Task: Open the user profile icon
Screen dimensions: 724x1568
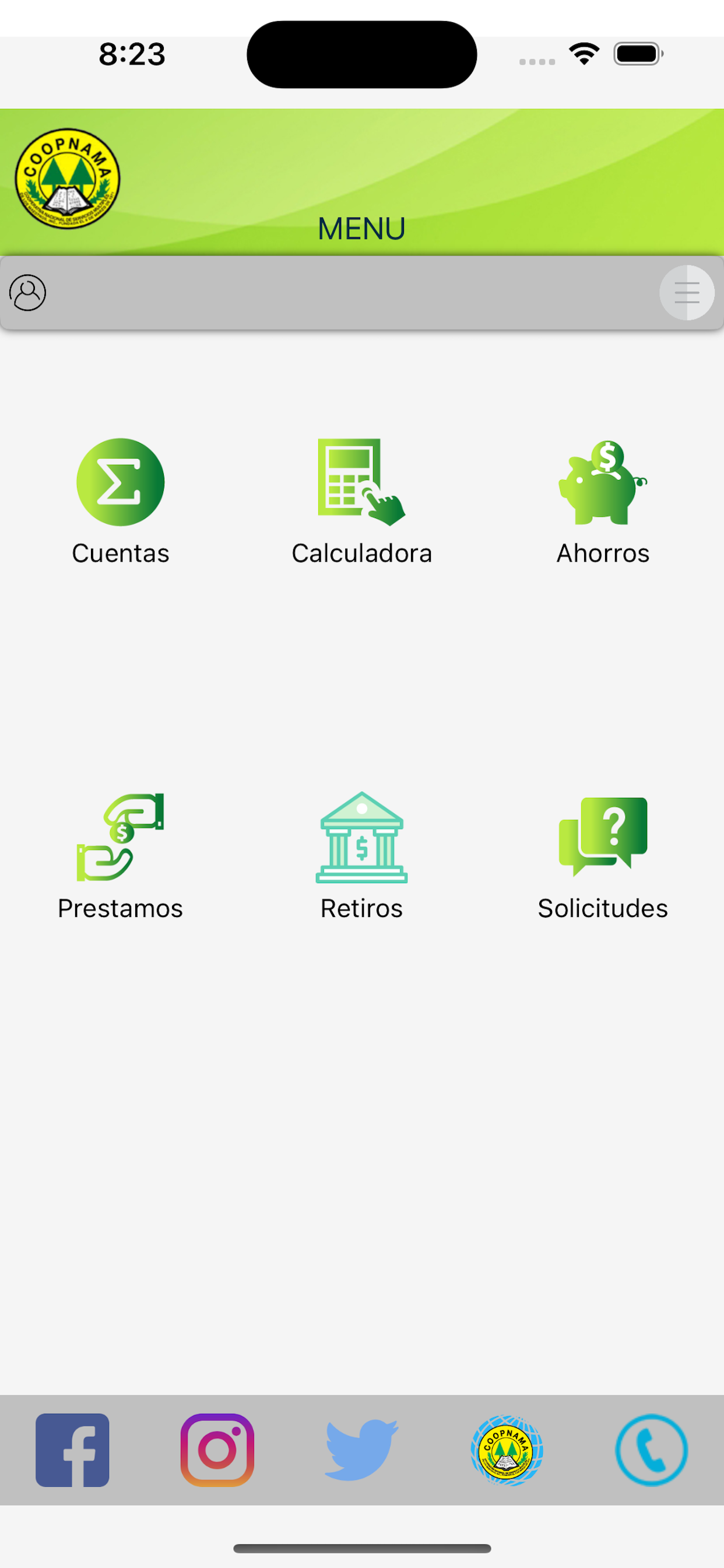Action: click(27, 293)
